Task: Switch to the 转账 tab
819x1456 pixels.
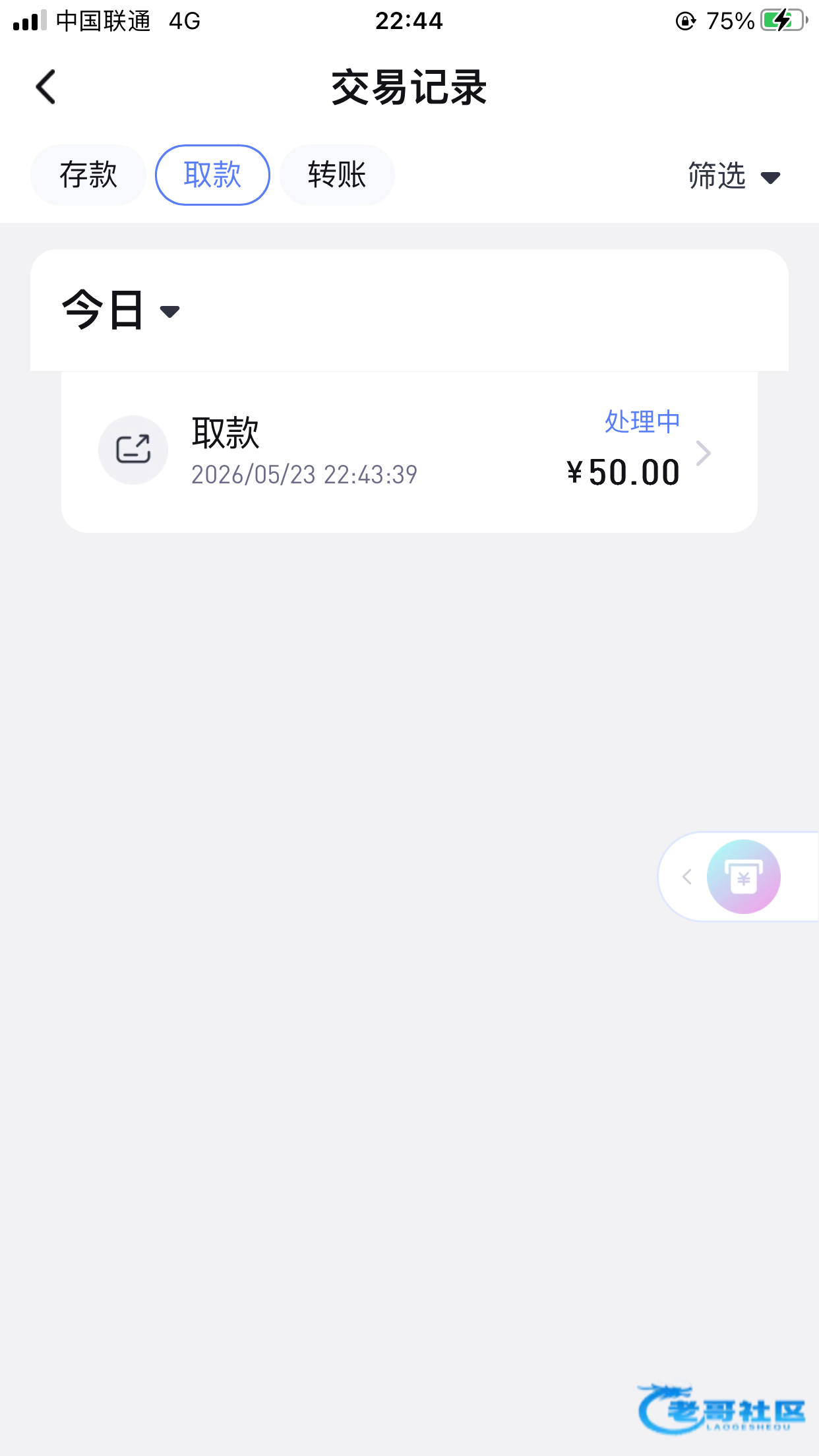Action: (337, 175)
